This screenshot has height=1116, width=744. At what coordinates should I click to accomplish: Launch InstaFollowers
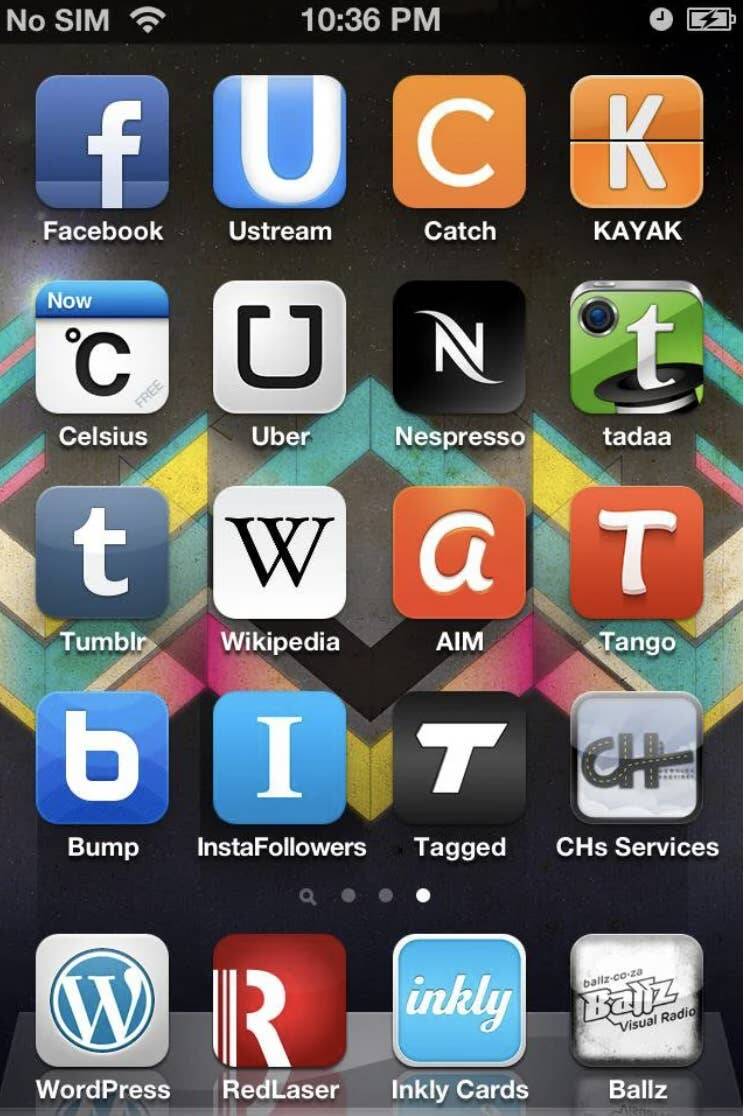[280, 758]
